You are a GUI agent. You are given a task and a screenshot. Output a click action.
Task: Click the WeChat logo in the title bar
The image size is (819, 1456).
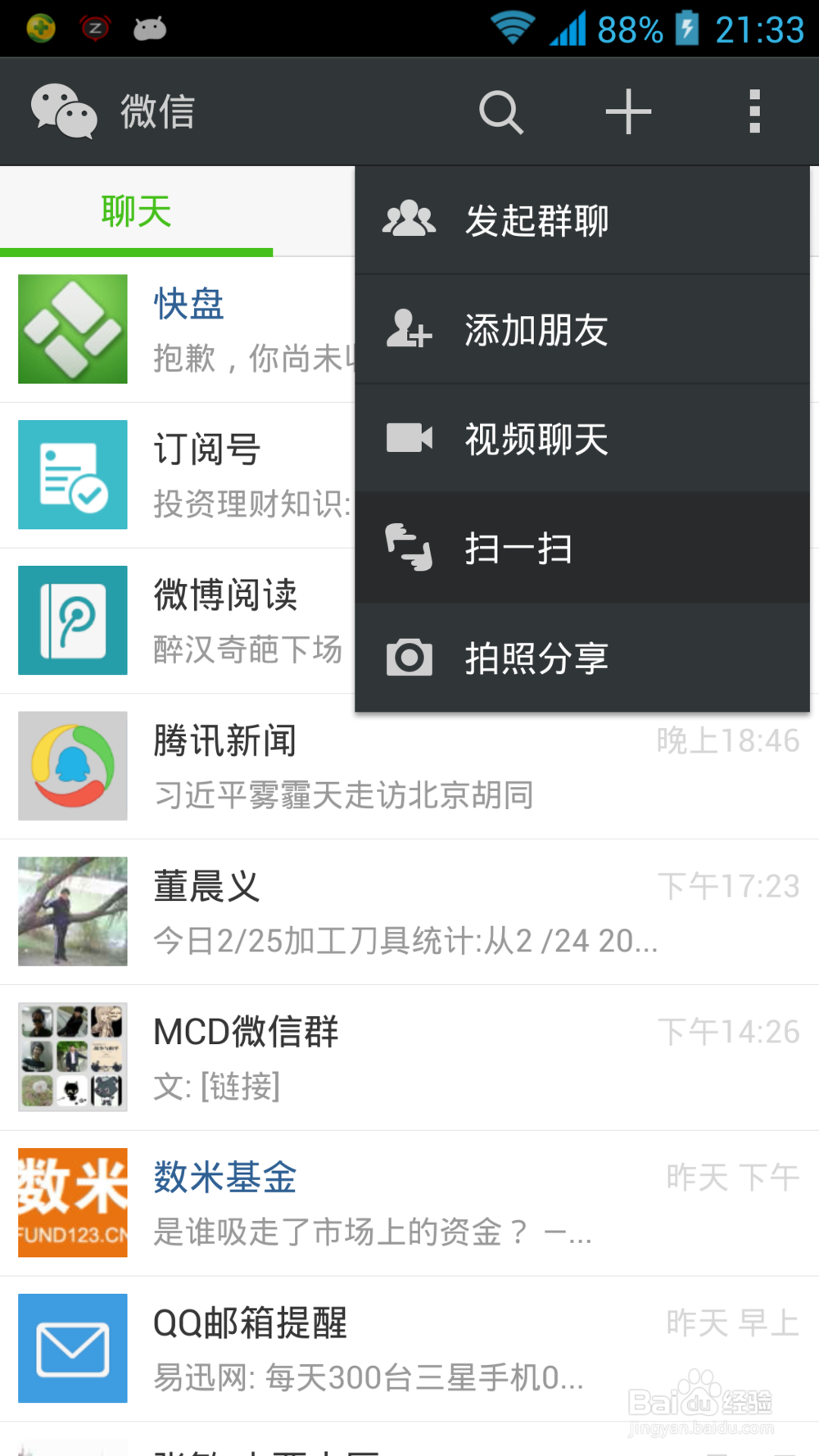tap(64, 111)
